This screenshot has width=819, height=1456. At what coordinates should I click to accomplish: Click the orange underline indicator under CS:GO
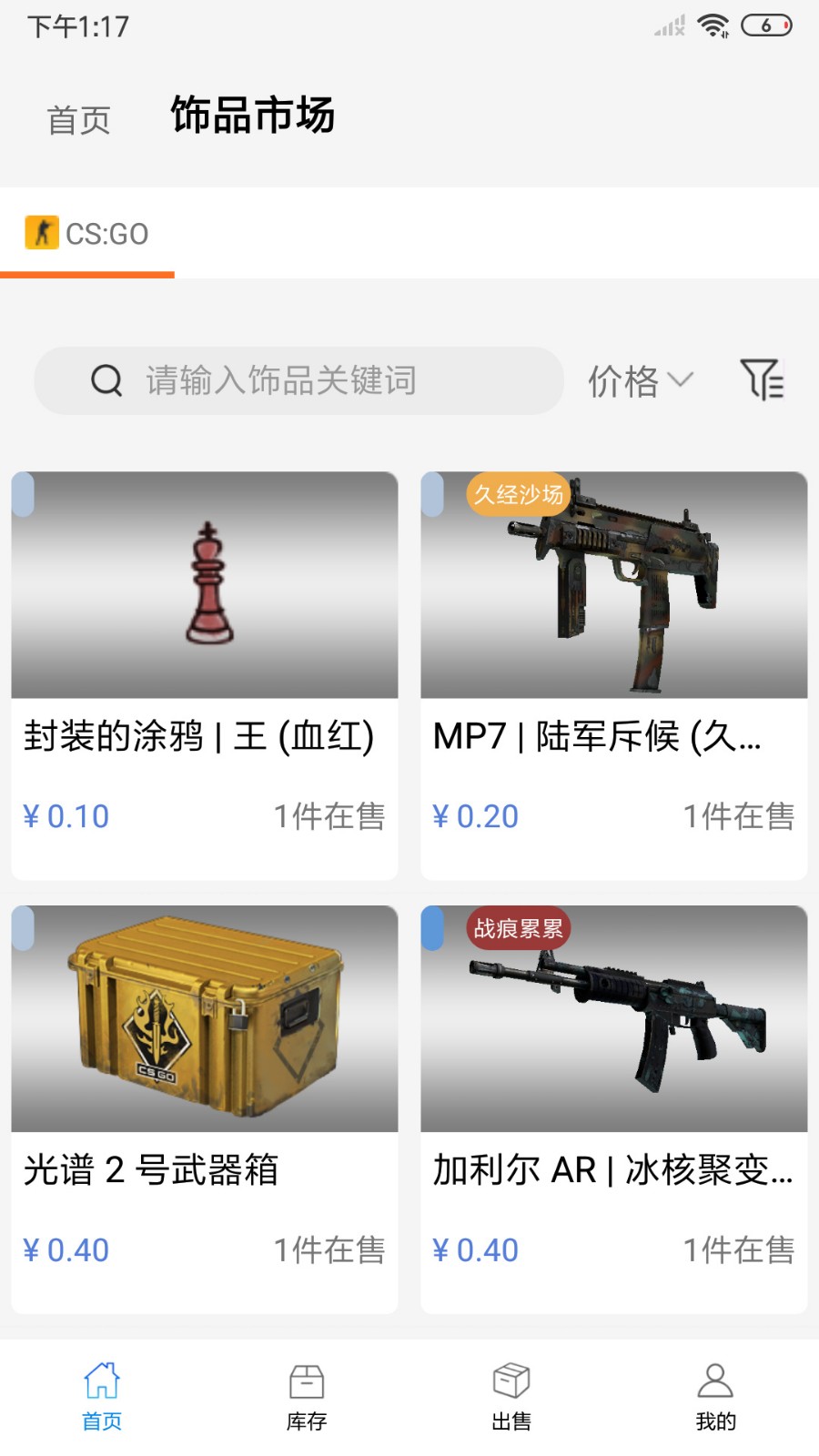pyautogui.click(x=87, y=273)
